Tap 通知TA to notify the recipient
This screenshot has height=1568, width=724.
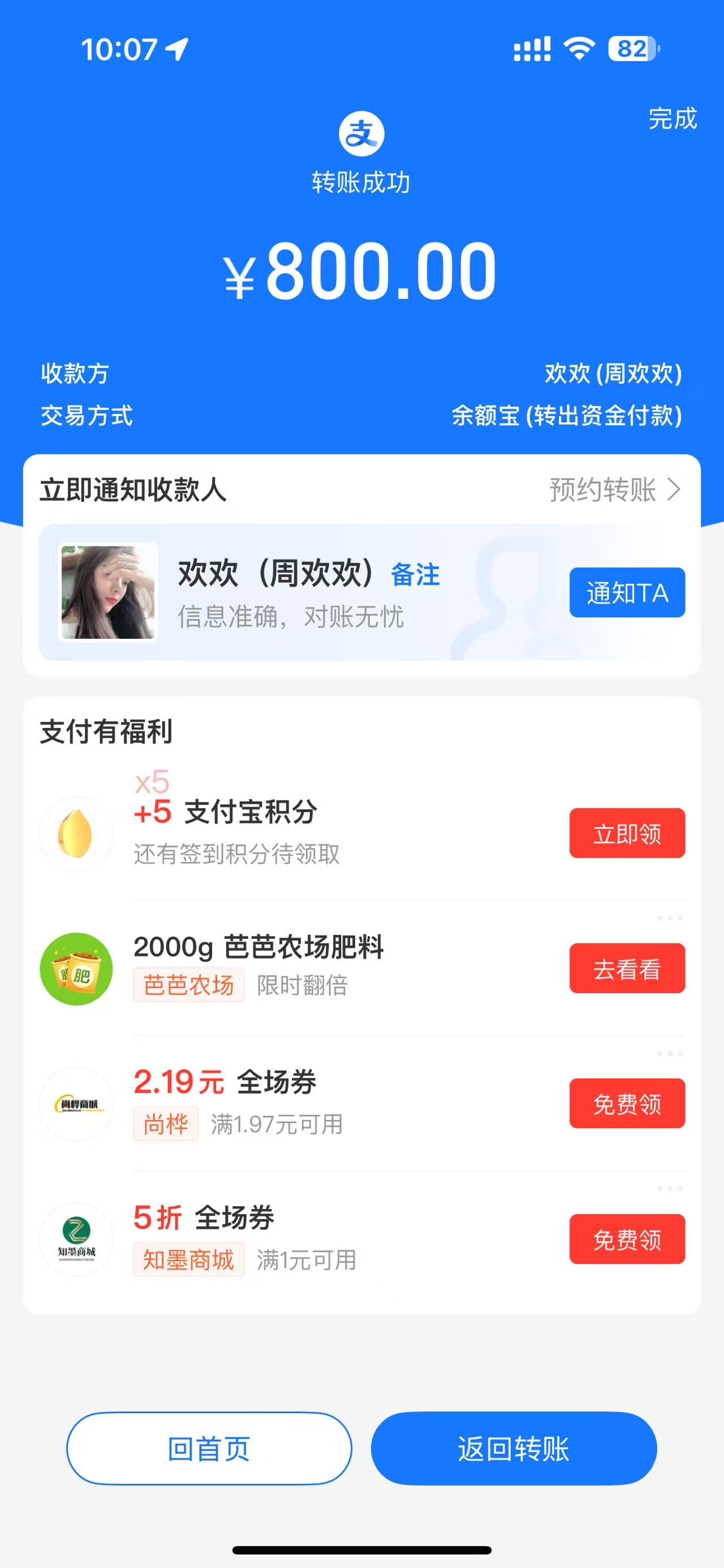pos(627,592)
